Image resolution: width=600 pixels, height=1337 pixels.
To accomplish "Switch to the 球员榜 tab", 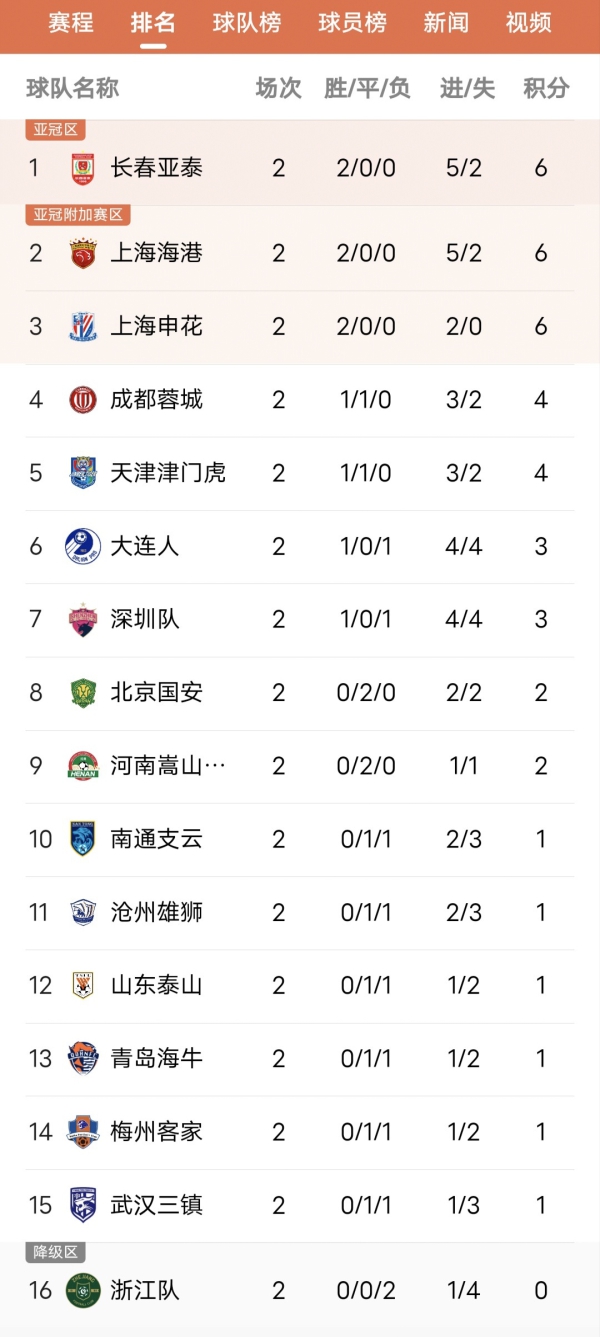I will click(x=352, y=22).
